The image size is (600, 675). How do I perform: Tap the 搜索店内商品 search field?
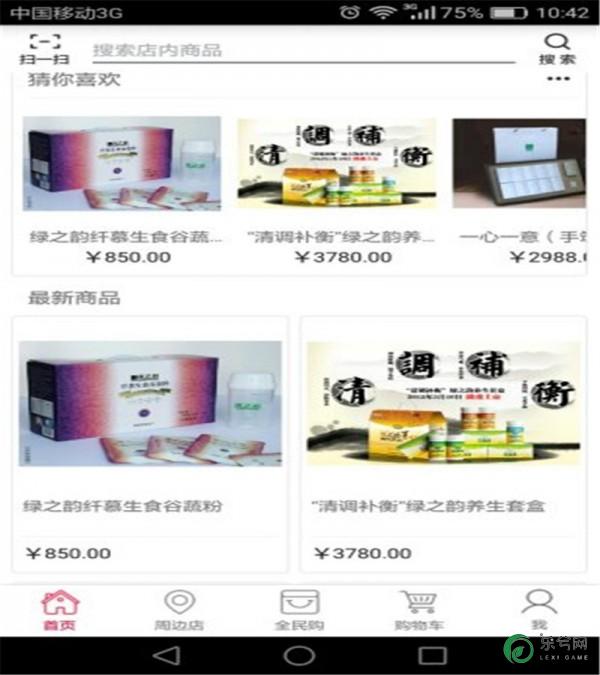(300, 50)
